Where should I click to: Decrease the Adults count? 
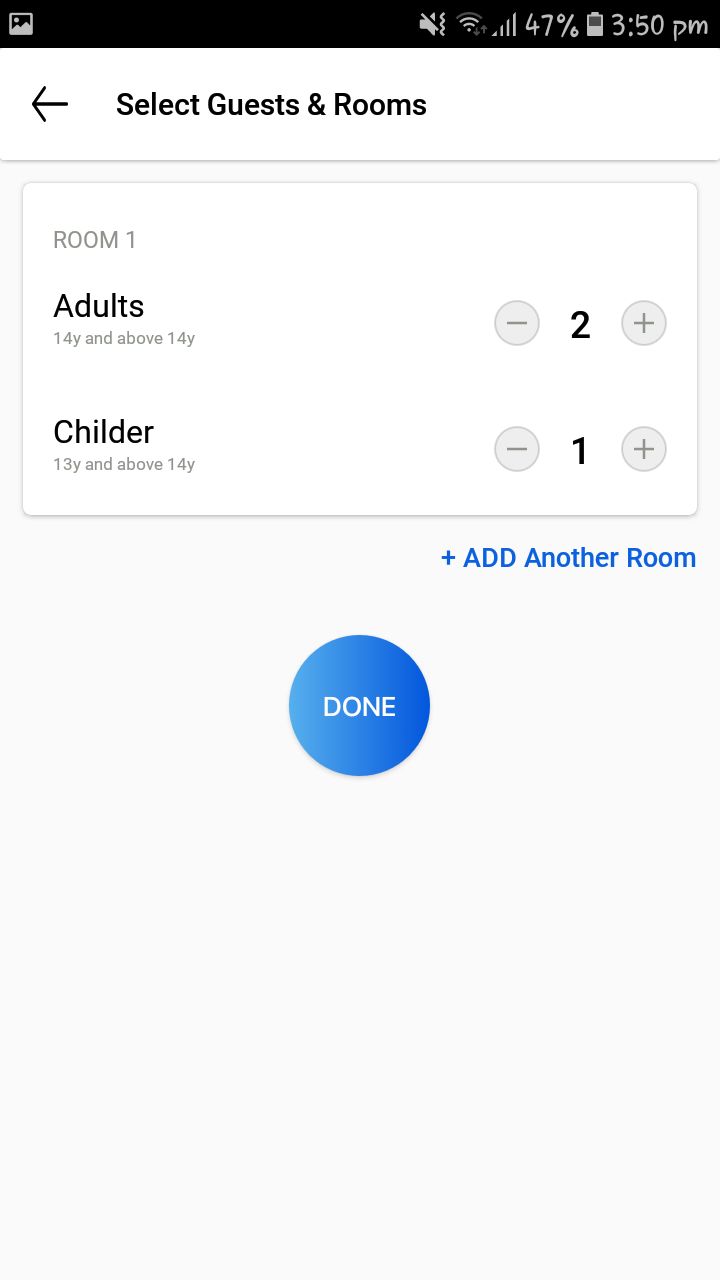click(517, 324)
